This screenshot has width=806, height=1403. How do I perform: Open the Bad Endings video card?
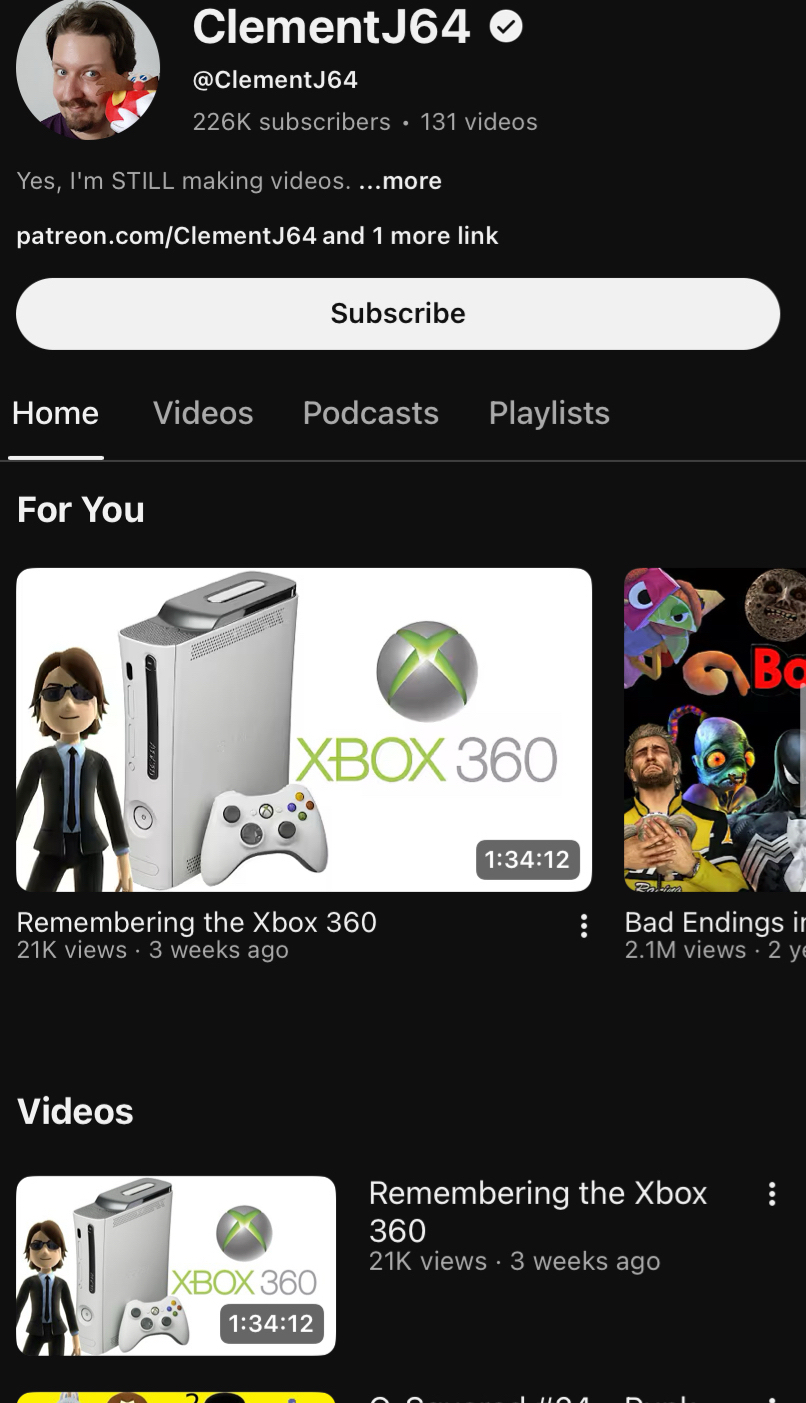pos(714,729)
